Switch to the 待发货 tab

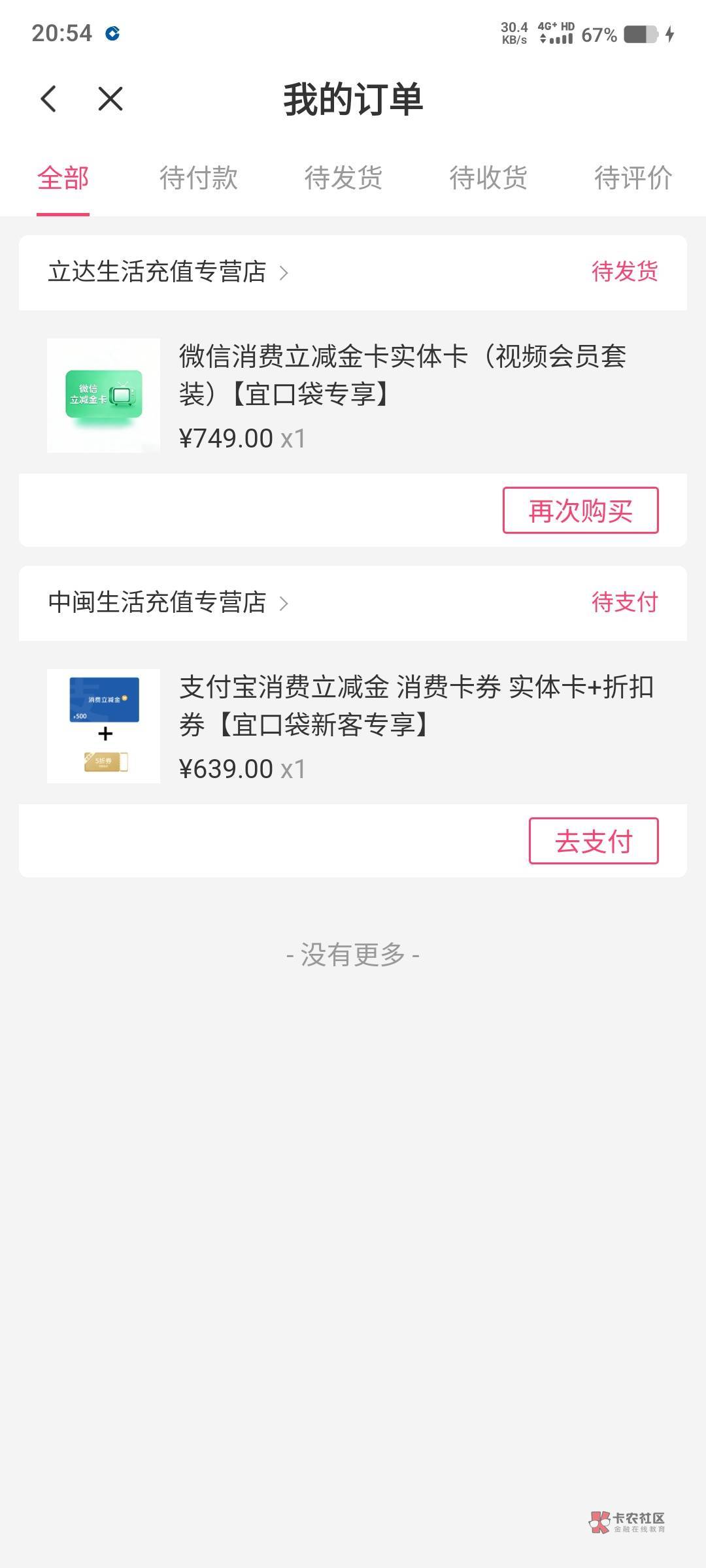tap(343, 178)
